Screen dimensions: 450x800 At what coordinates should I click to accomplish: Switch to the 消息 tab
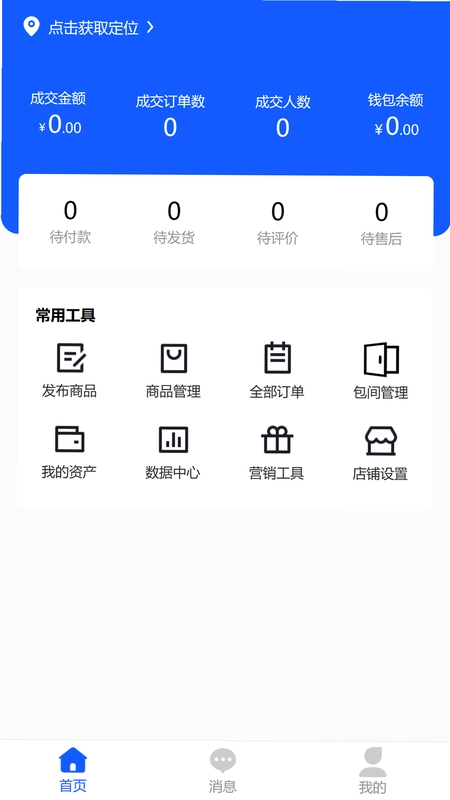tap(223, 770)
